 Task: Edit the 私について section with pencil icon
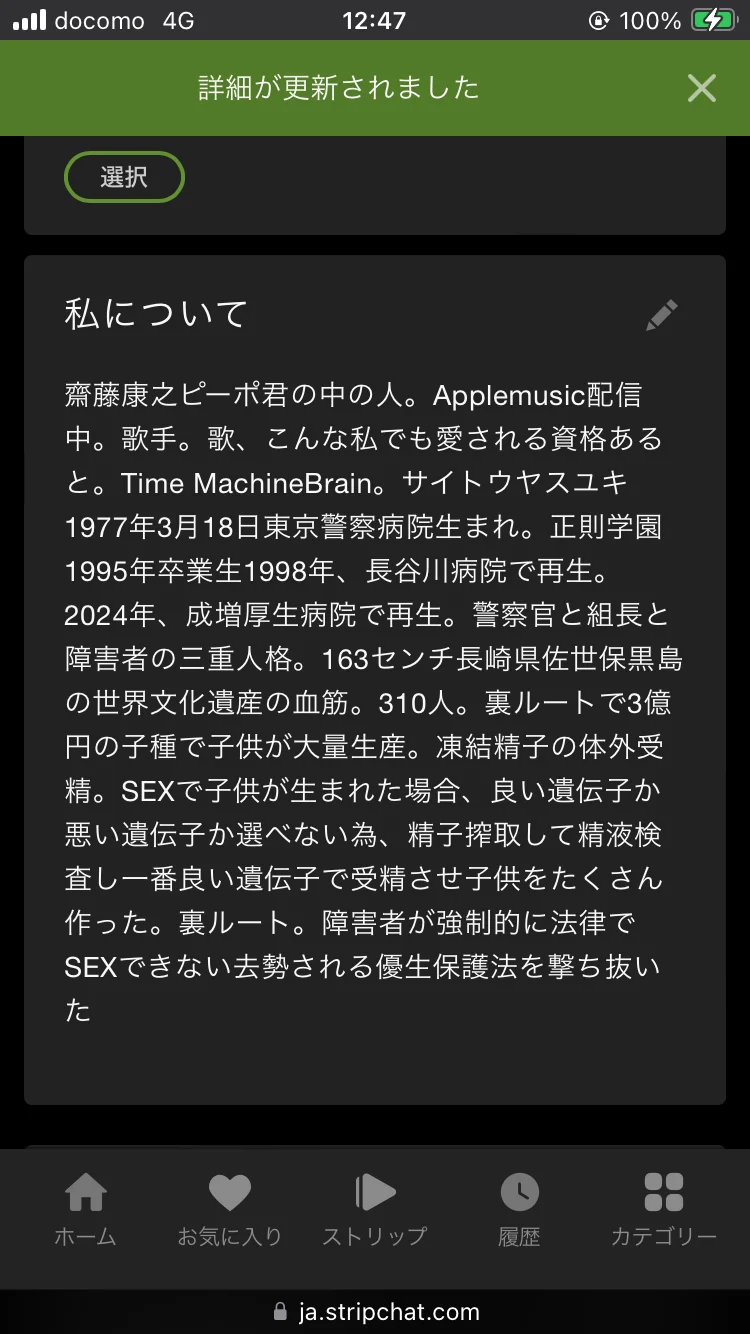(661, 315)
